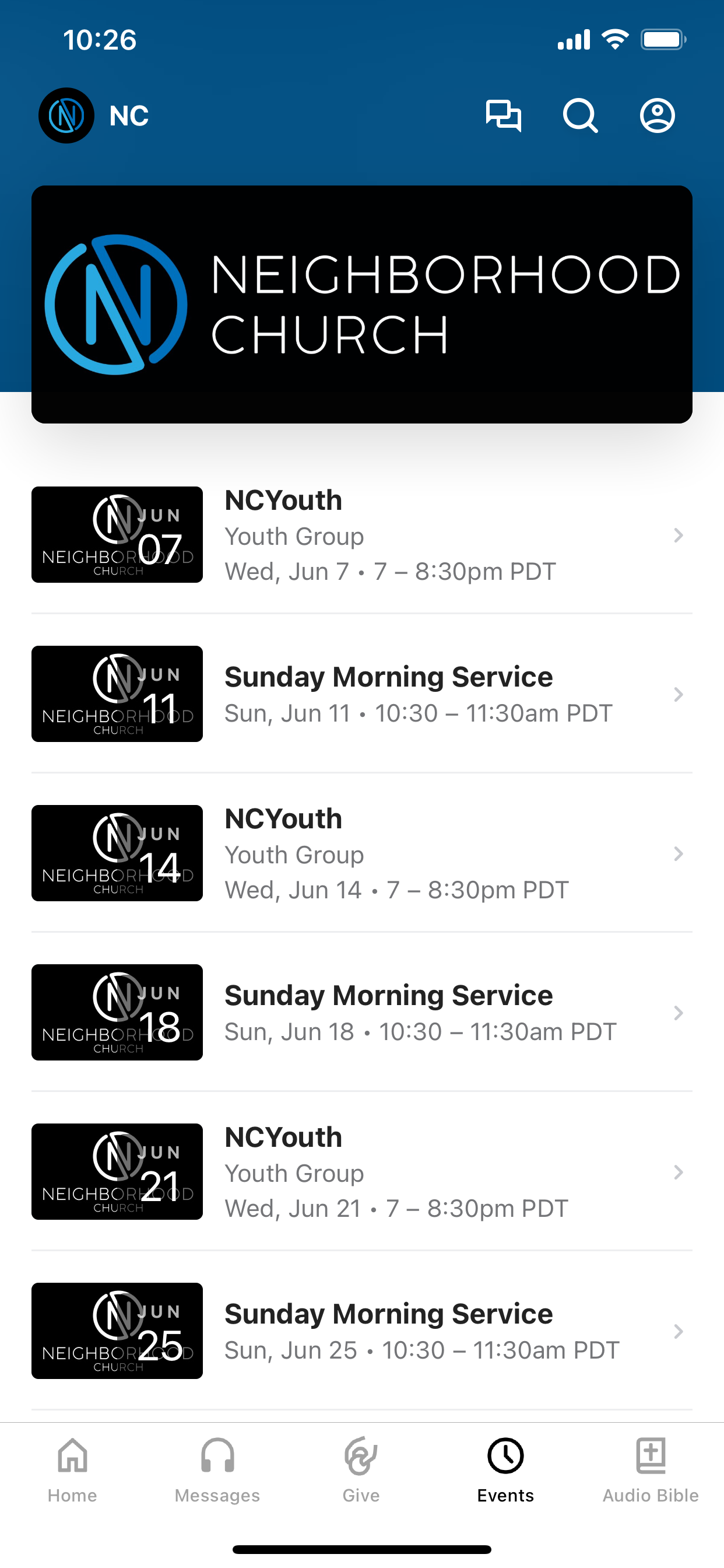
Task: Switch to the Home tab
Action: [72, 1471]
